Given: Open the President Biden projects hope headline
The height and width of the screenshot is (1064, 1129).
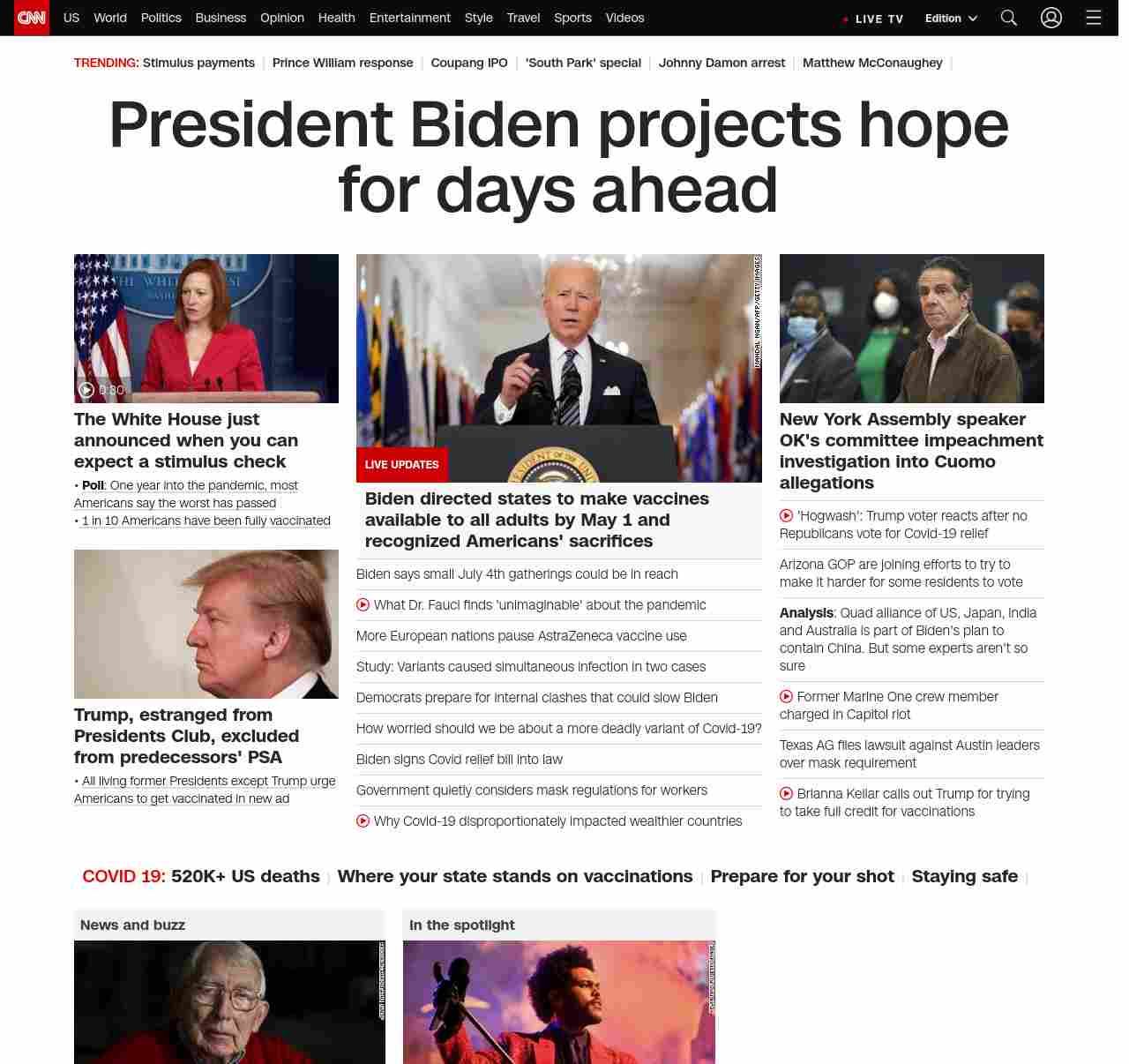Looking at the screenshot, I should tap(558, 157).
